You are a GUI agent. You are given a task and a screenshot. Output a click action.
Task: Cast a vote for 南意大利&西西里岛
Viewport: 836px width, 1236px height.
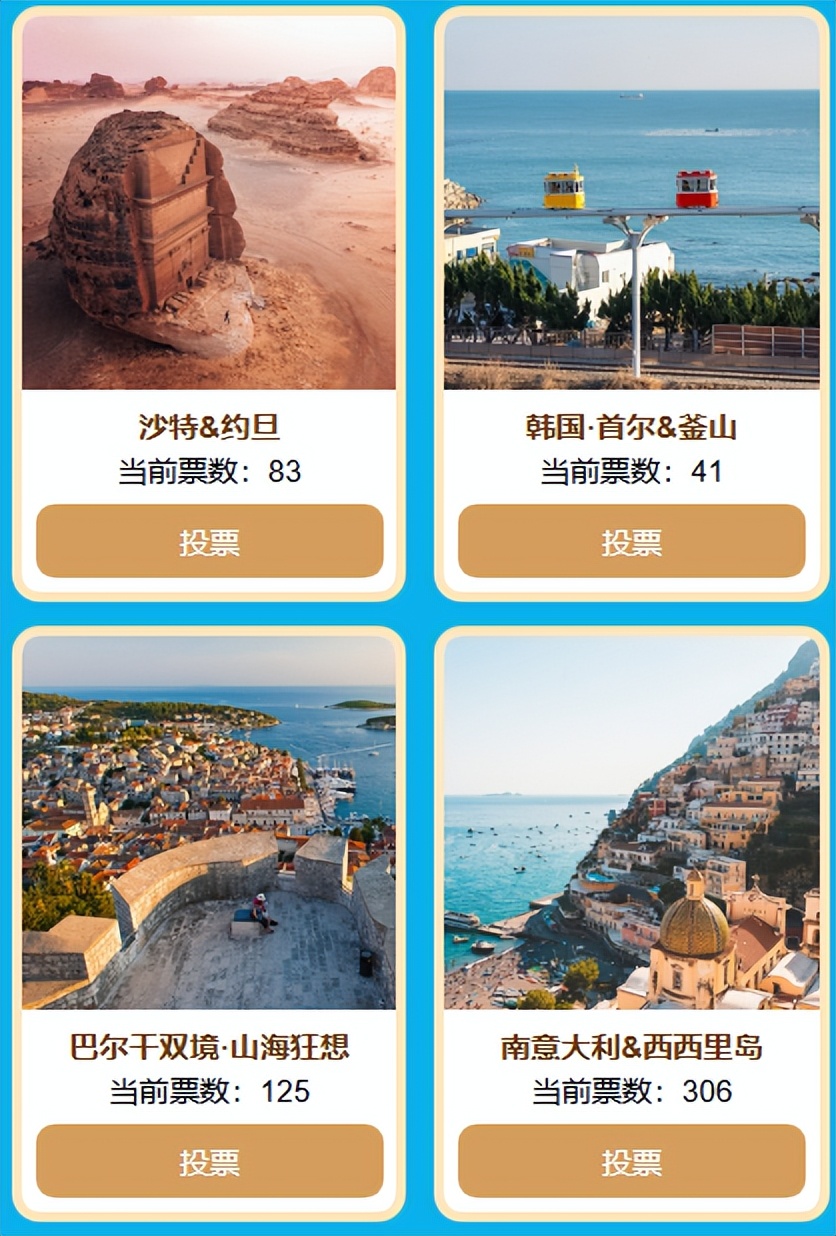pos(631,1161)
